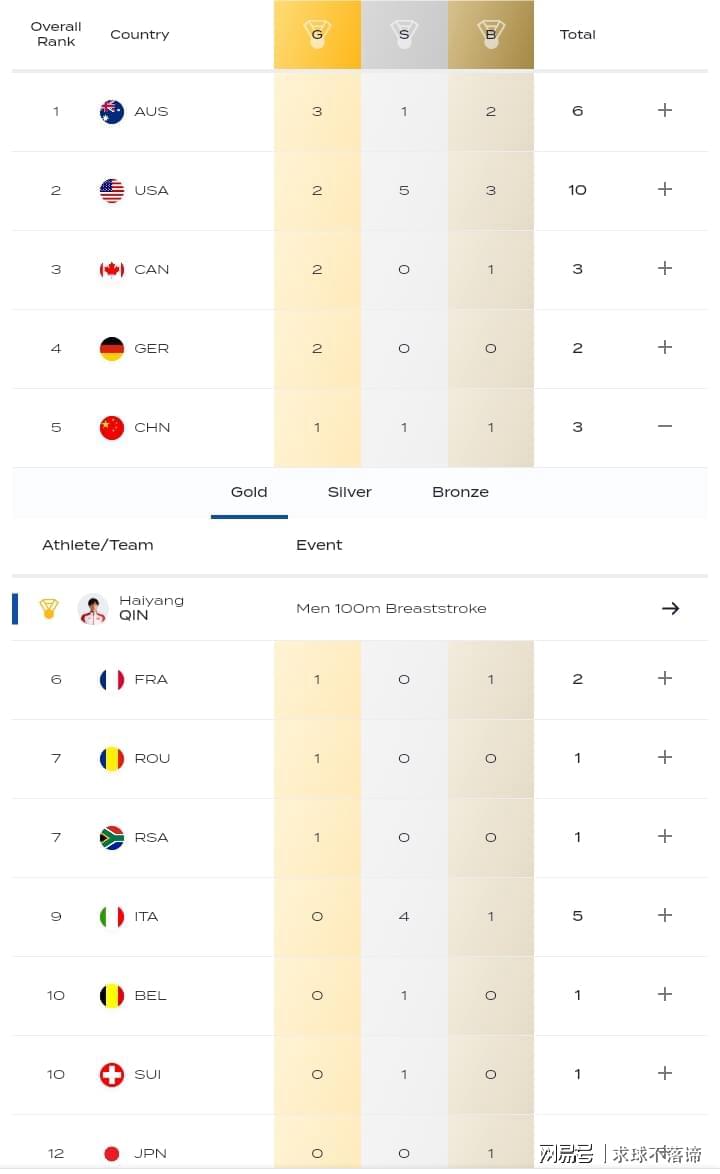
Task: Switch to the Bronze tab
Action: (x=460, y=492)
